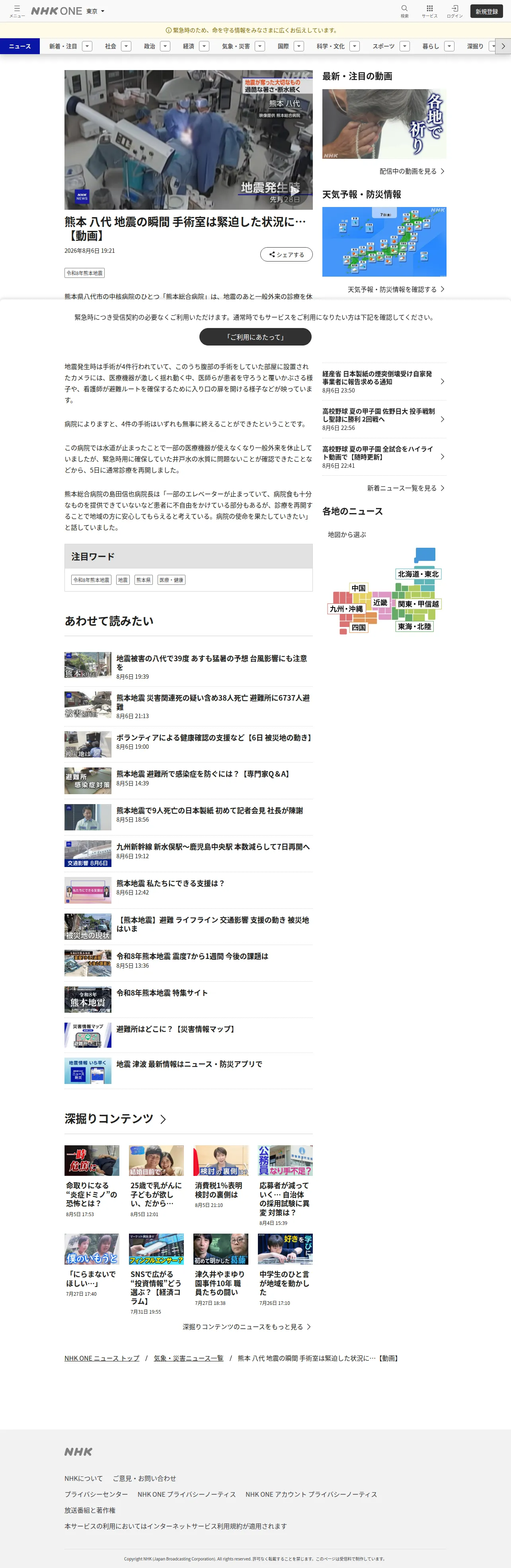Expand the 気象・災害 category chevron
Screen dimensions: 511x1568
coord(260,46)
